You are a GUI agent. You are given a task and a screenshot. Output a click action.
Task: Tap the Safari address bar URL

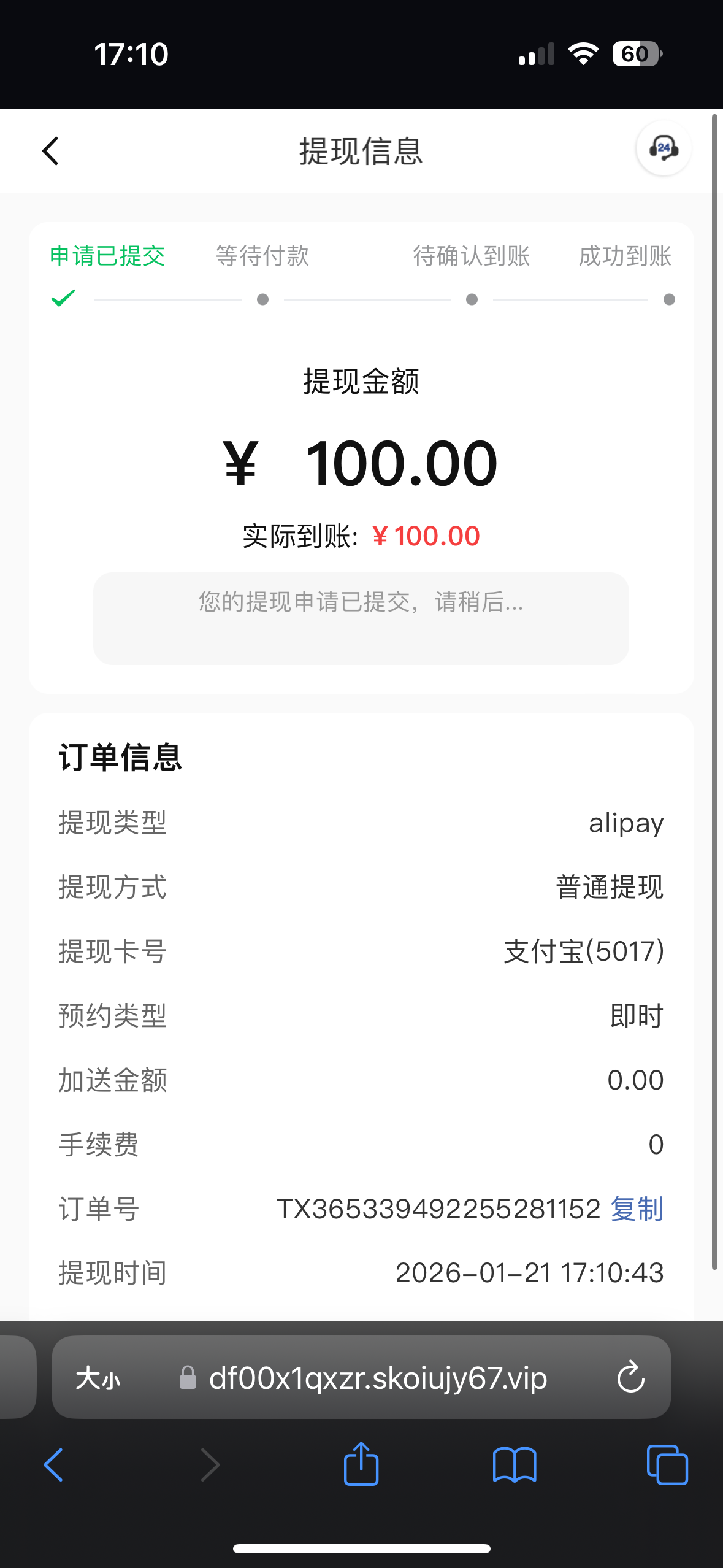378,1378
